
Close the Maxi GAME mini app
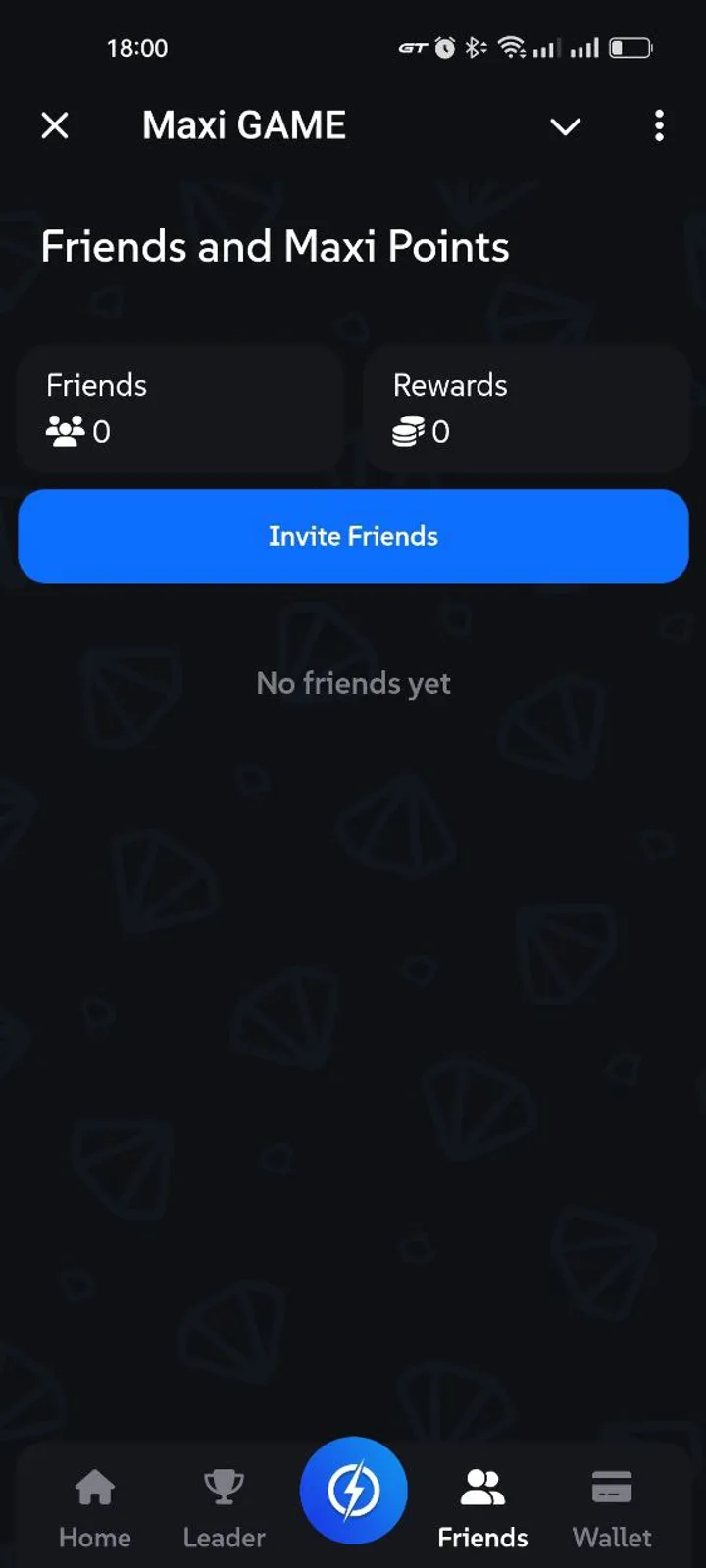[55, 125]
